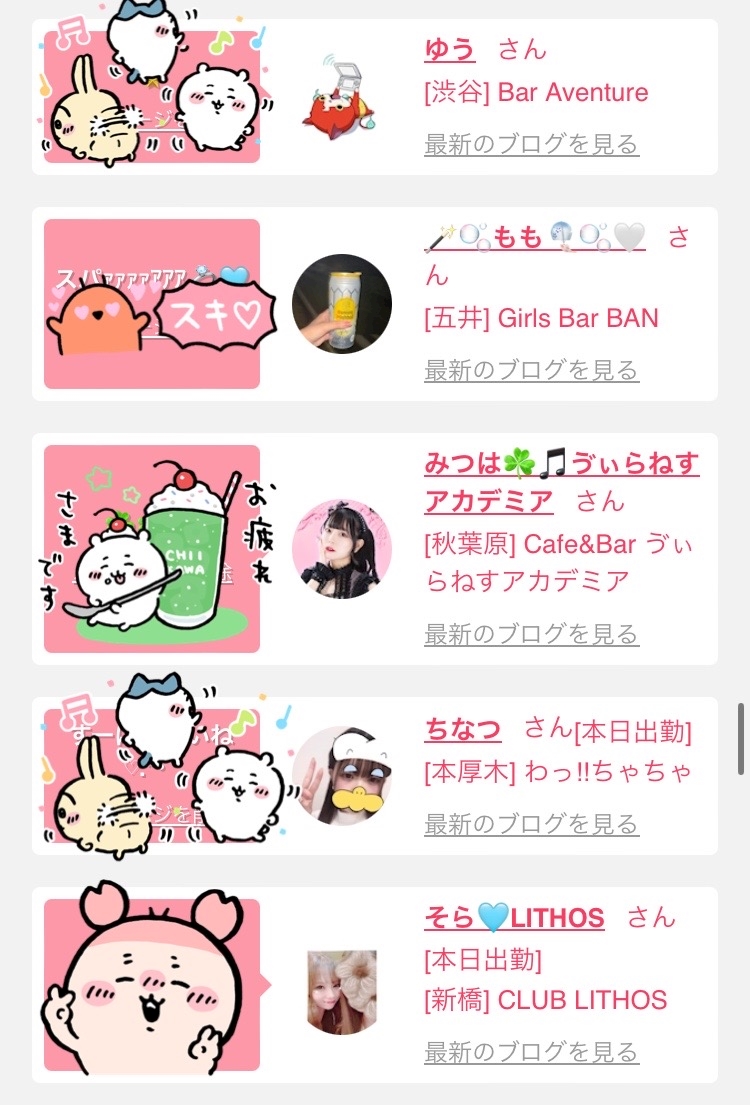View latest blog for わっ!!ちゃちゃ's ちなつ
The width and height of the screenshot is (750, 1105).
click(x=531, y=824)
